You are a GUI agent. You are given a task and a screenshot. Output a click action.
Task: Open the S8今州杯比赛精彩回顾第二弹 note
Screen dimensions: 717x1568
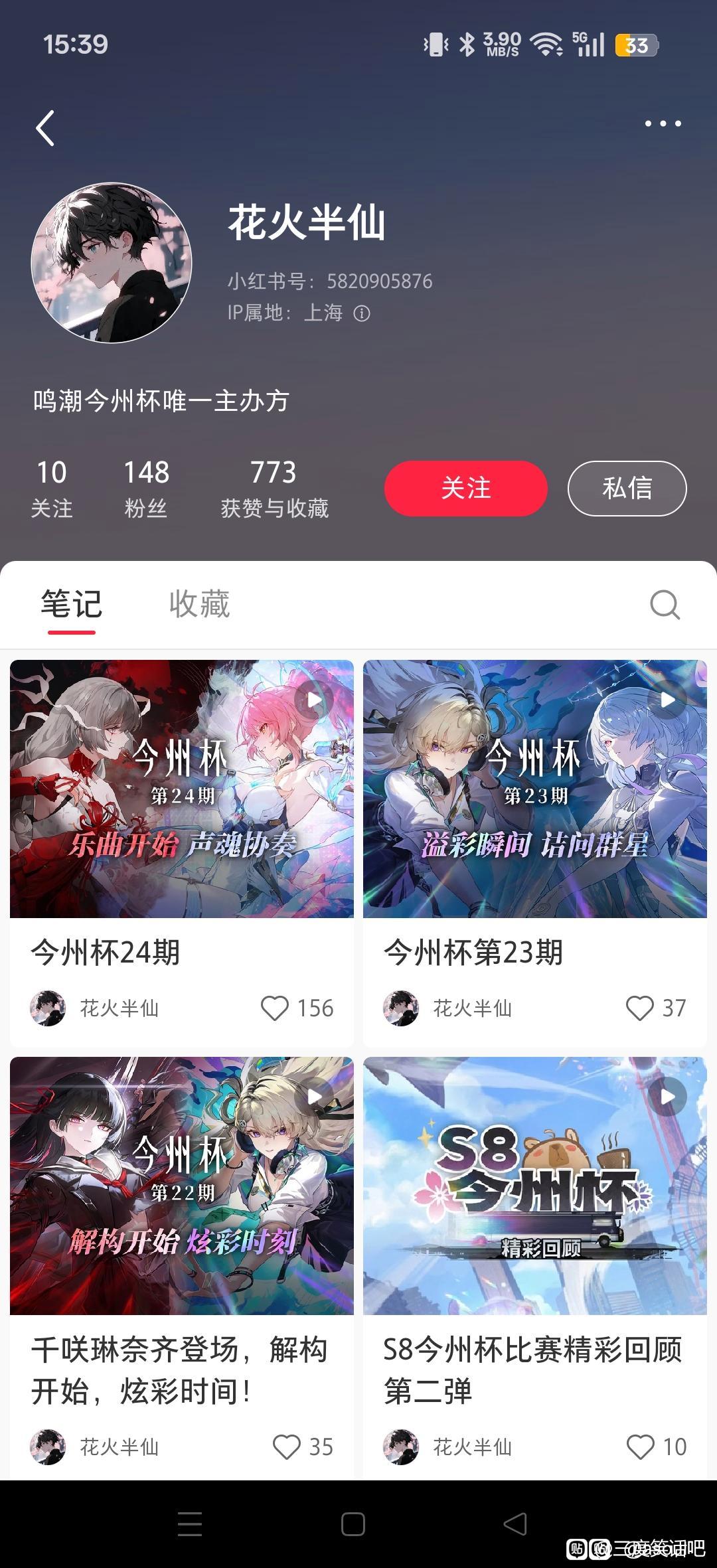[534, 1186]
